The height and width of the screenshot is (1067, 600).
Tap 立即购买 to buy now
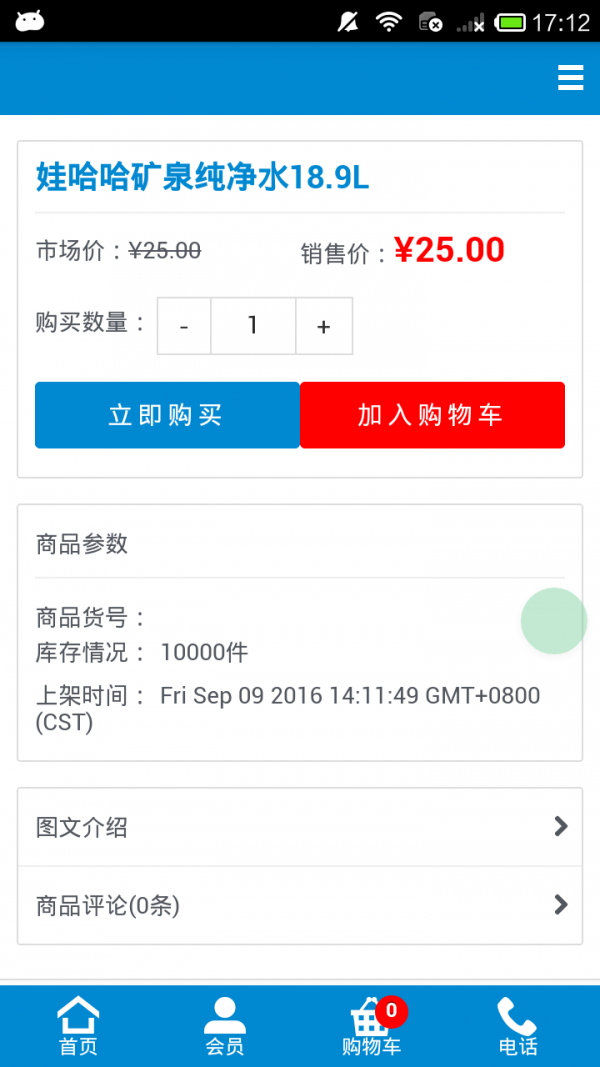pyautogui.click(x=167, y=415)
